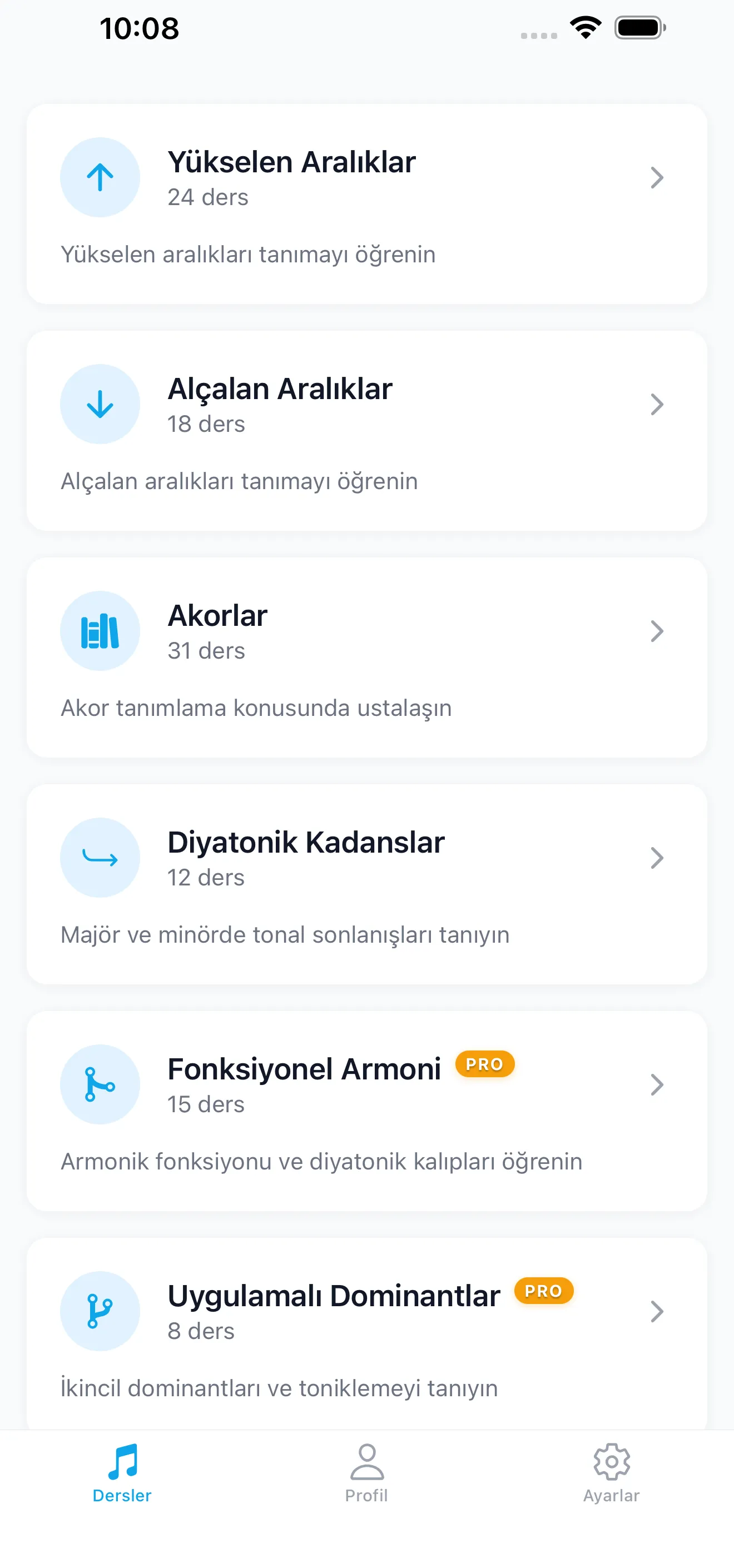Select the ascending arrow icon on Yükselen Aralıklar
734x1568 pixels.
[x=100, y=177]
